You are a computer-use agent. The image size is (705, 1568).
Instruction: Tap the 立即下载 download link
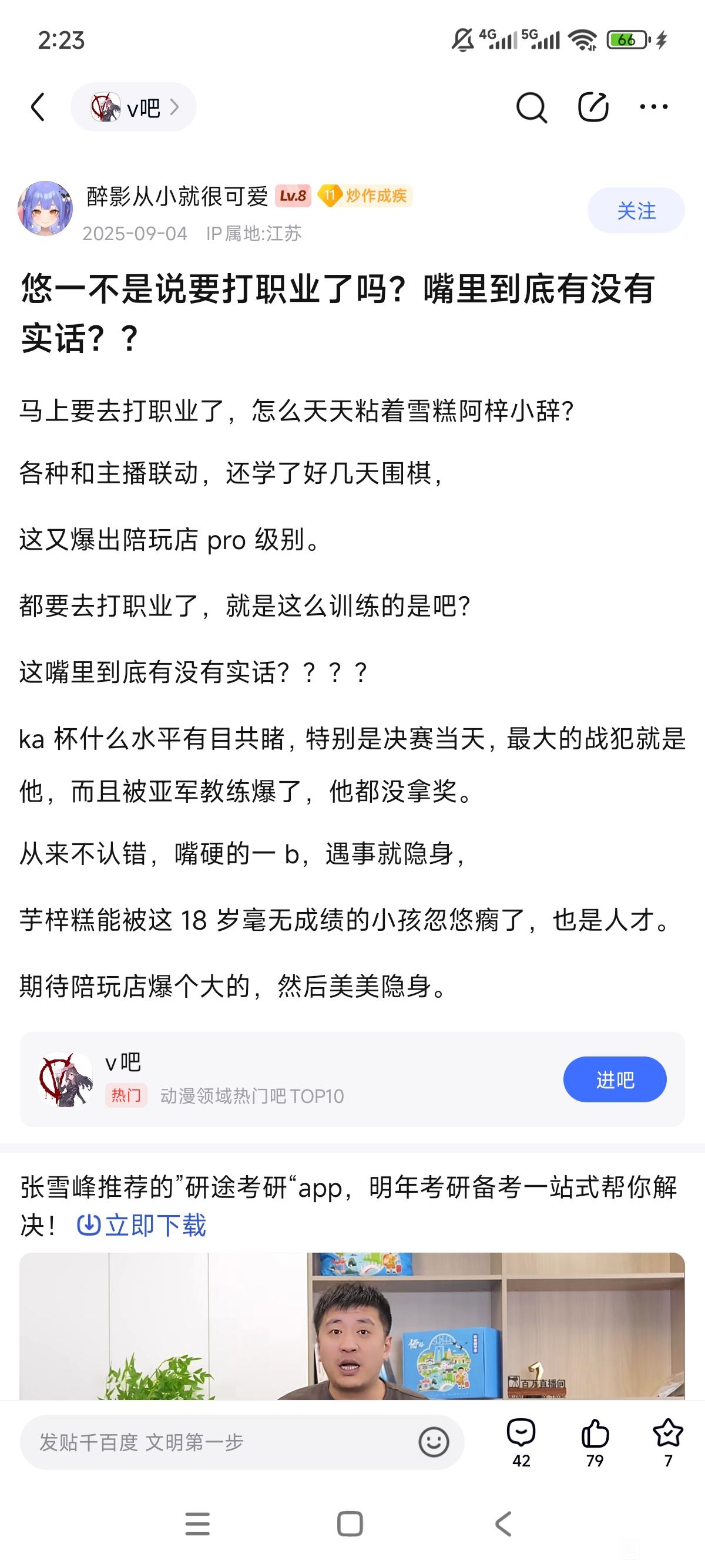pyautogui.click(x=142, y=1225)
